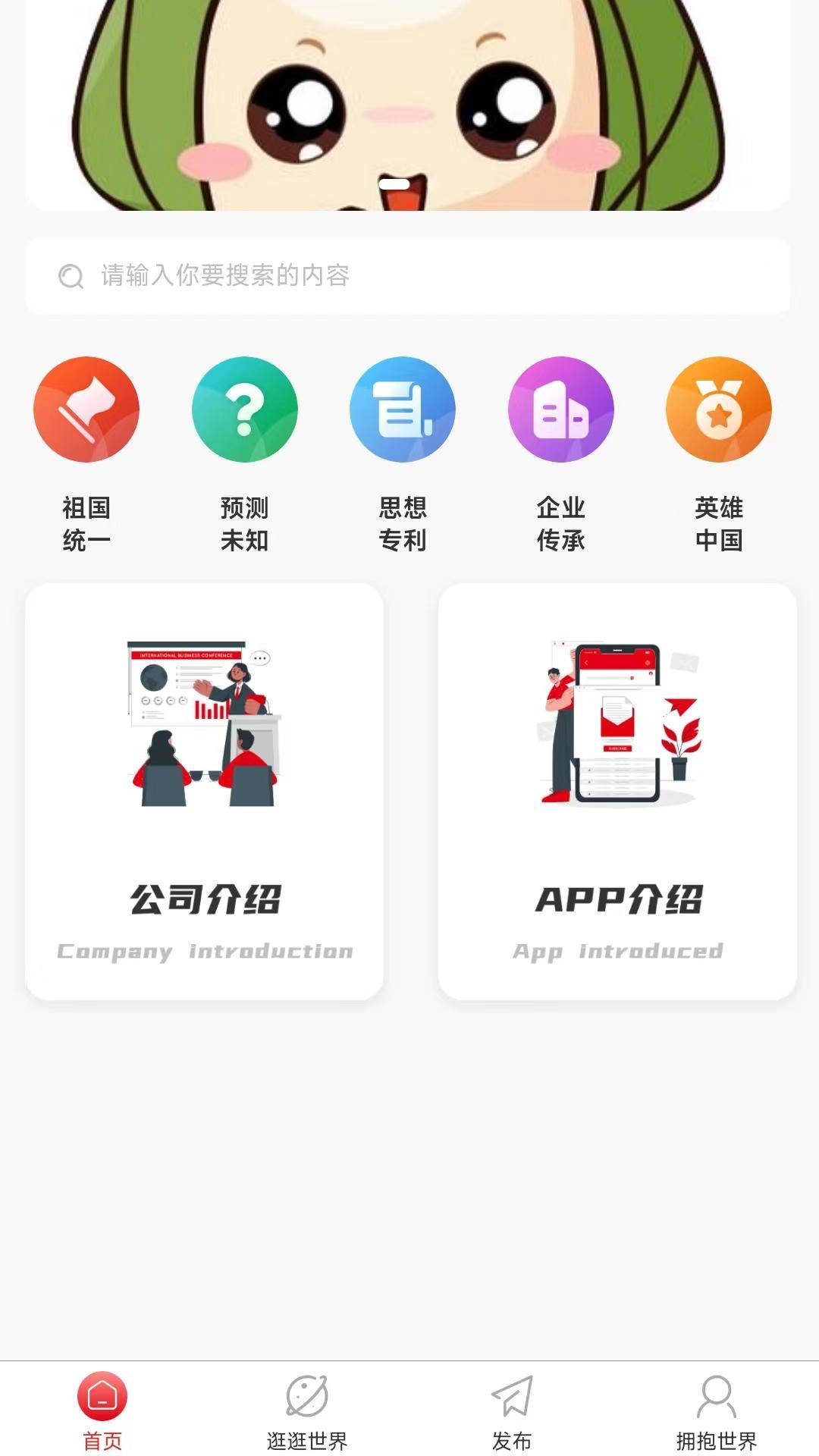The image size is (819, 1456).
Task: Open the APP介绍 card
Action: tap(617, 791)
